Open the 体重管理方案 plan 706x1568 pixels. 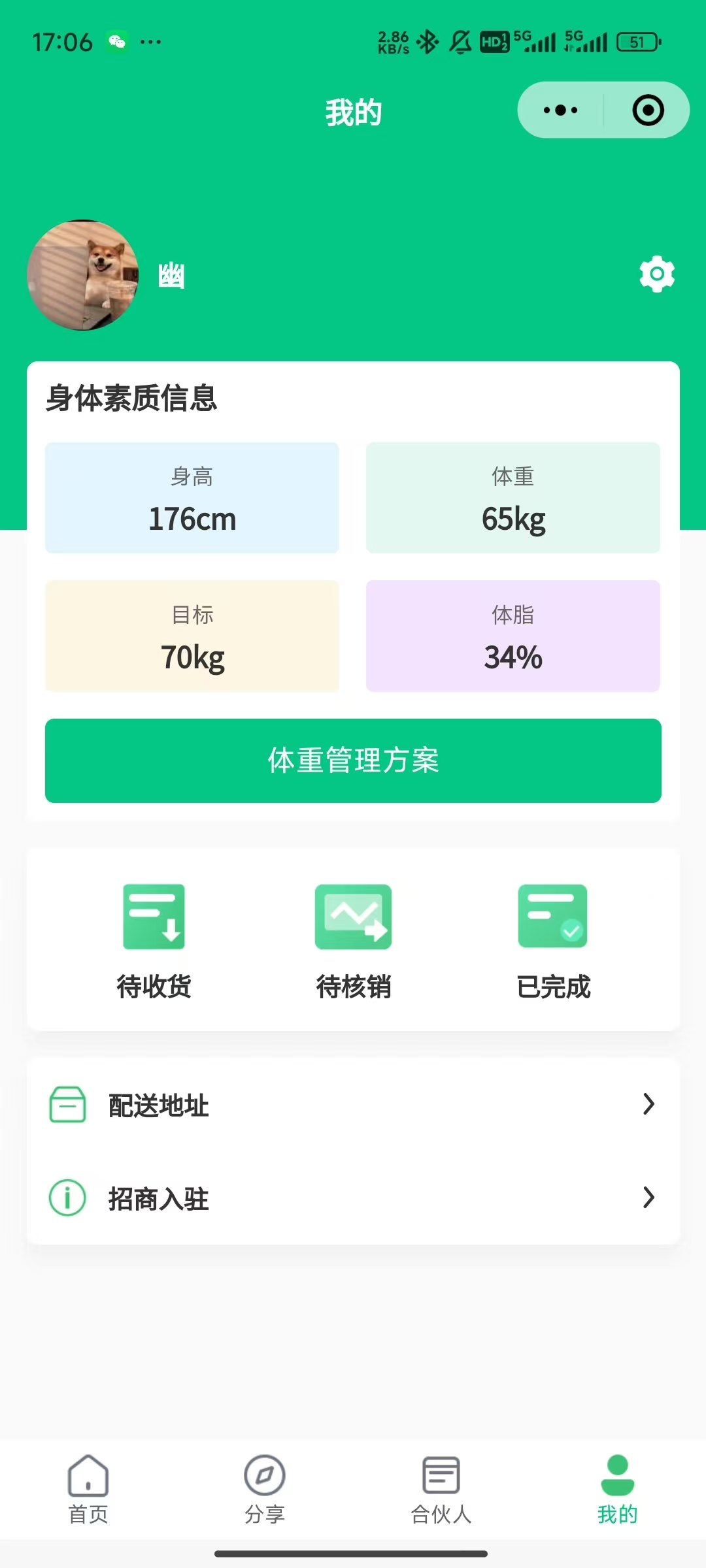pos(353,760)
